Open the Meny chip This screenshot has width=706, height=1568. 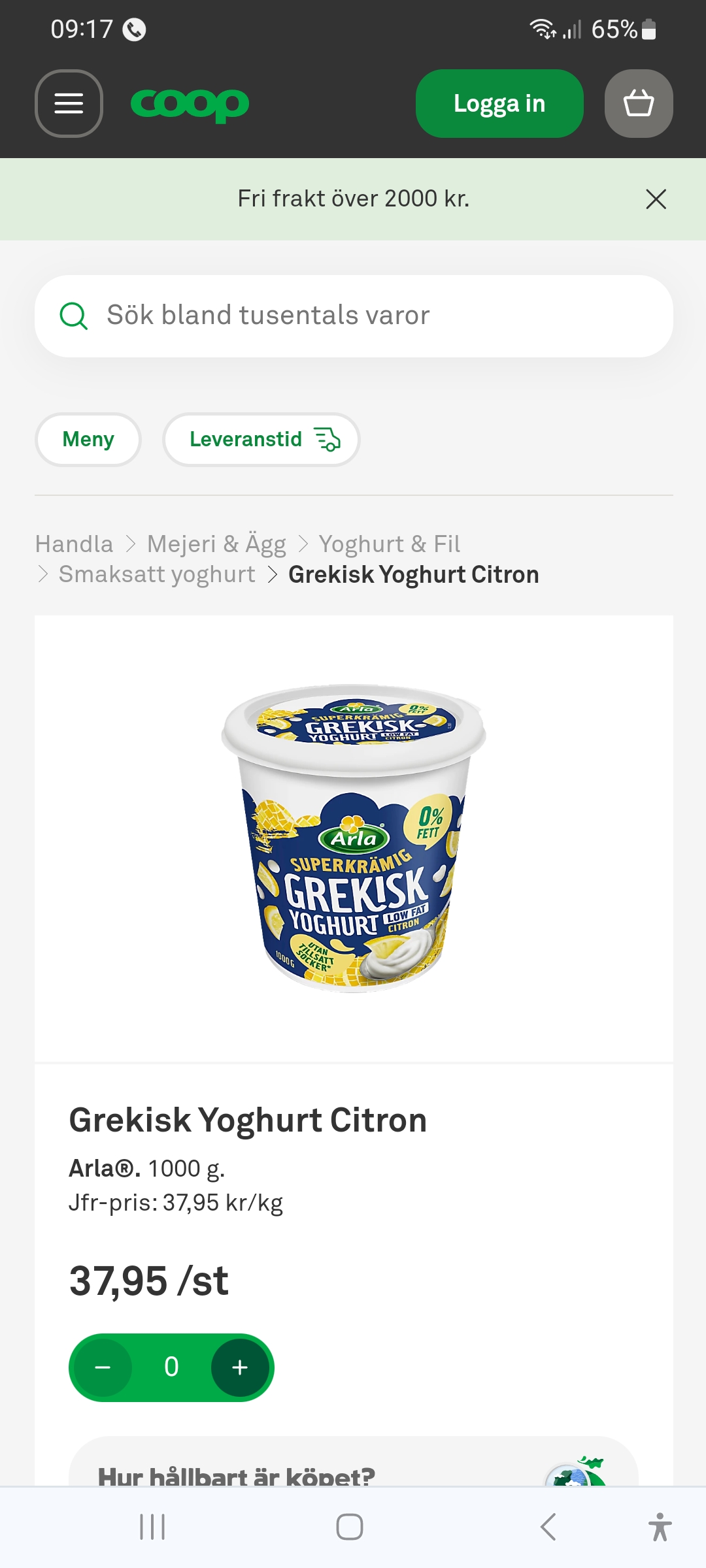88,440
